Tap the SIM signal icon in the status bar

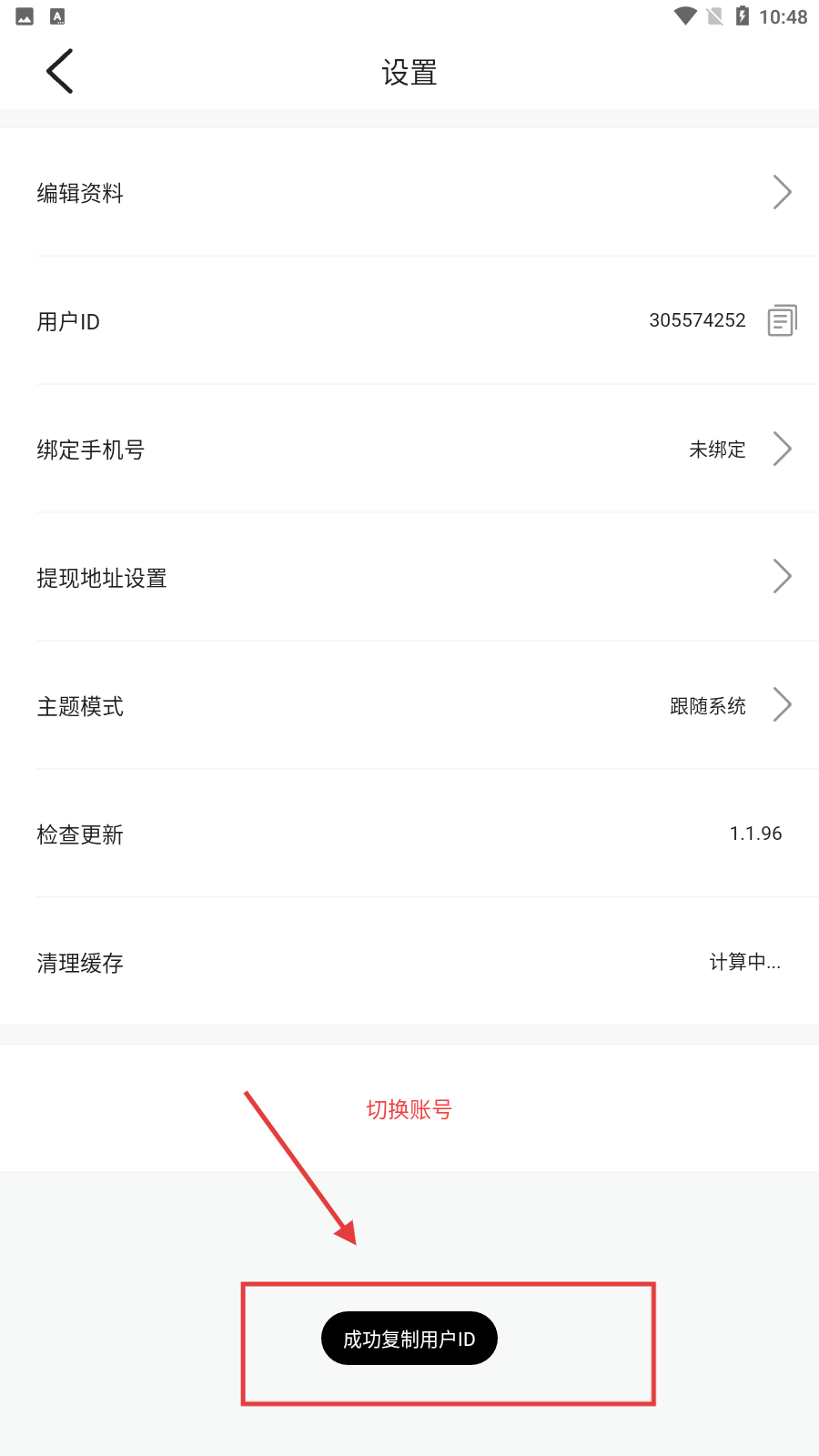[x=715, y=15]
